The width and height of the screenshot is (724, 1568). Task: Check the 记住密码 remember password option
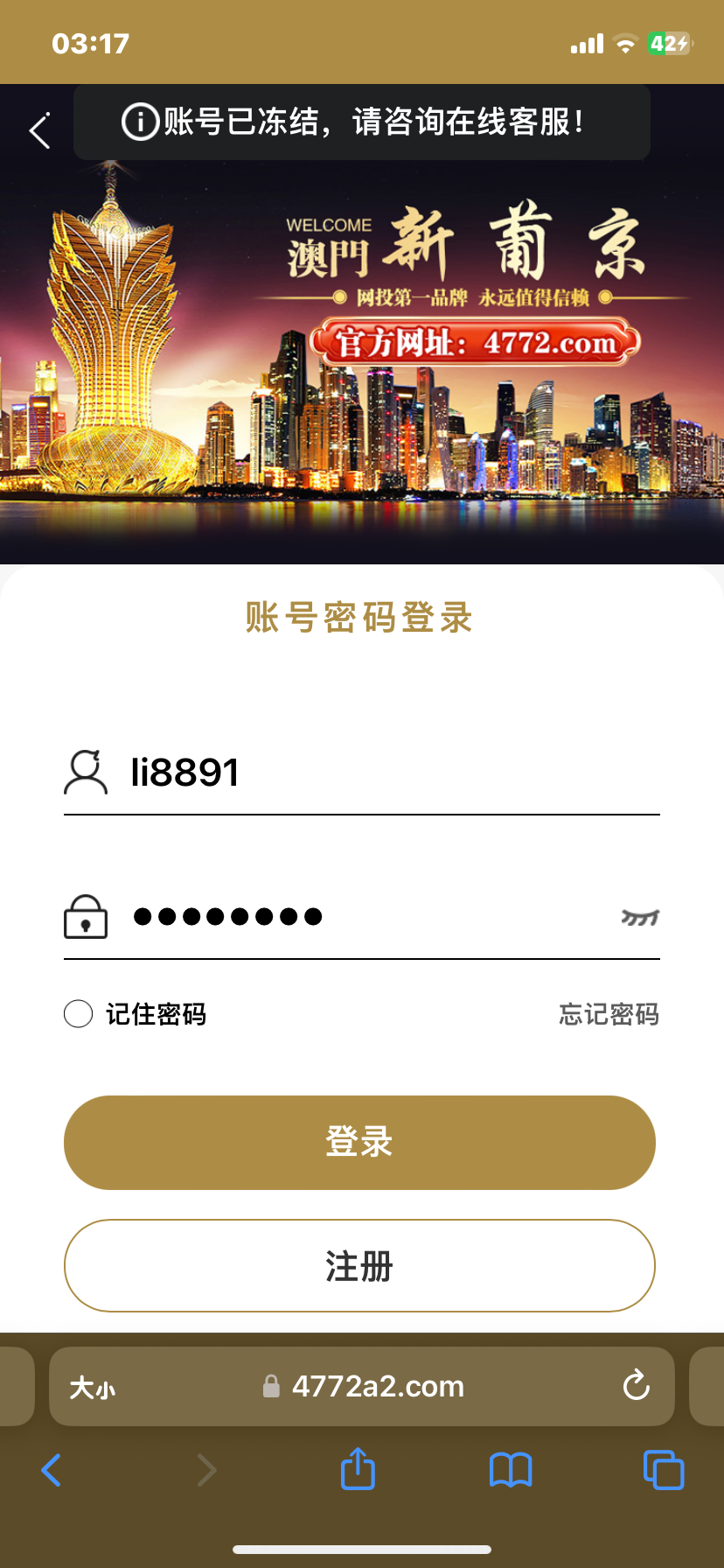point(79,1014)
